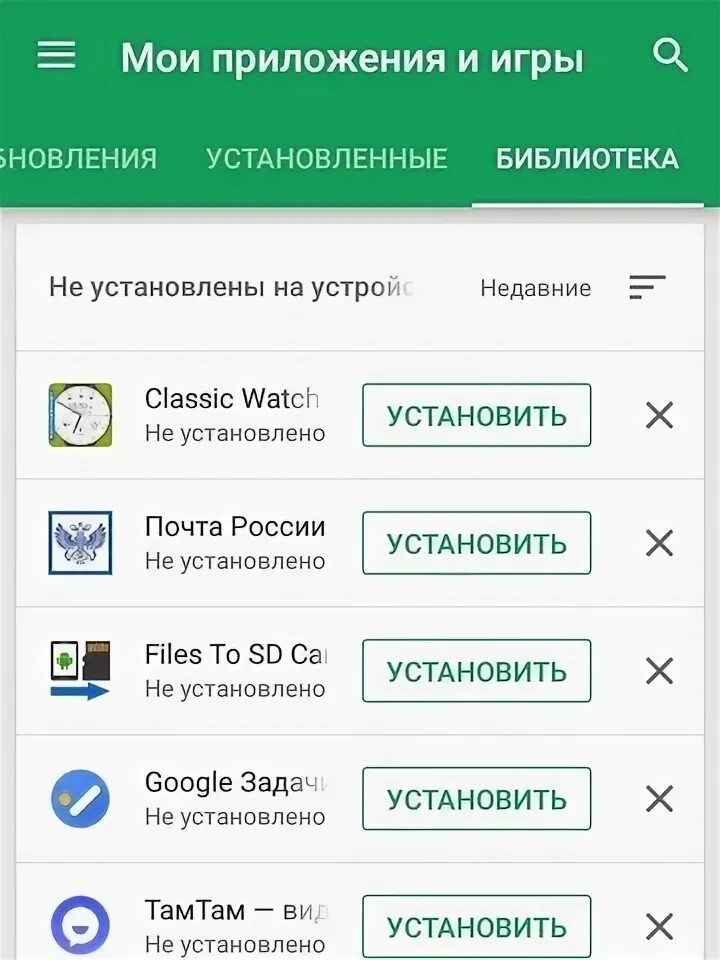Install the Почта России app
Image resolution: width=720 pixels, height=960 pixels.
[476, 543]
